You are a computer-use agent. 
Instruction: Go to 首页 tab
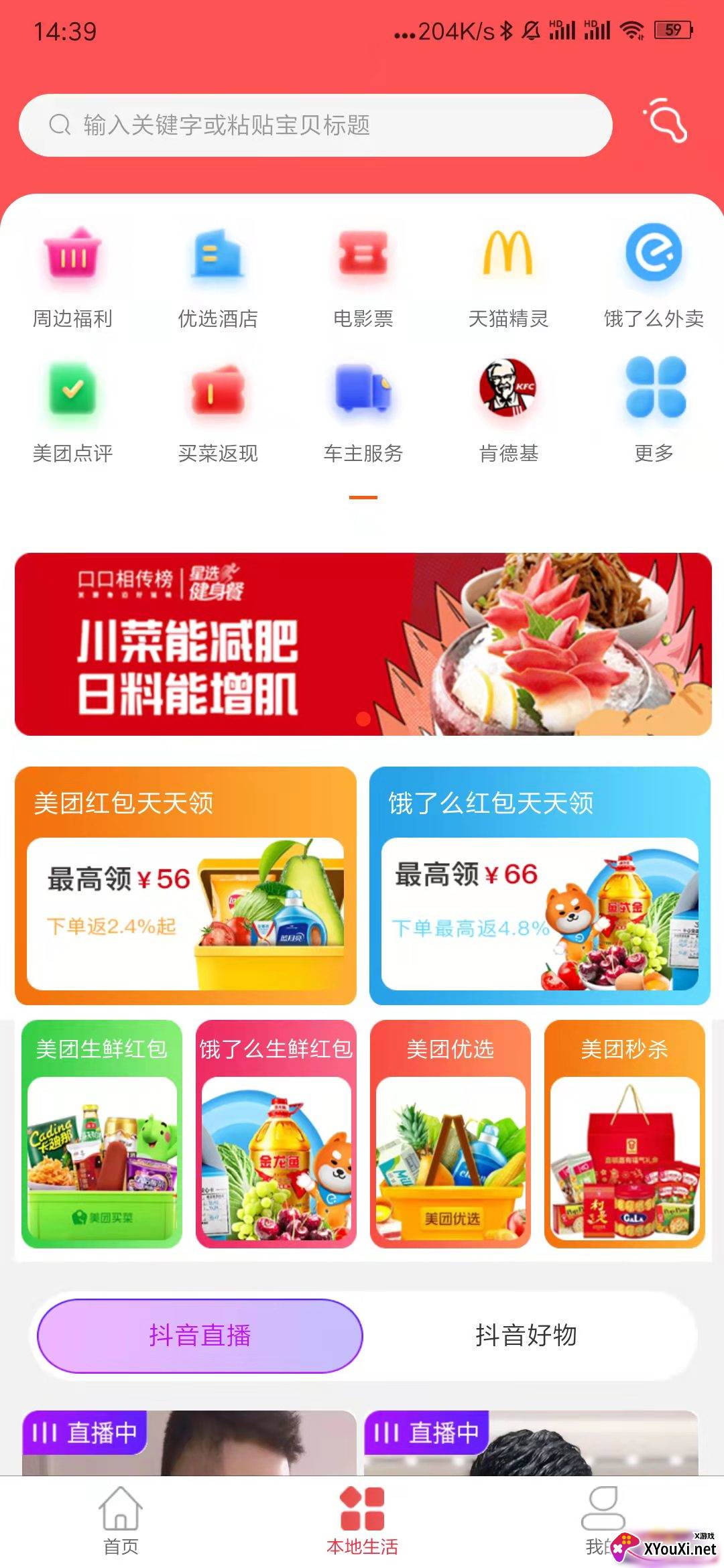121,1520
